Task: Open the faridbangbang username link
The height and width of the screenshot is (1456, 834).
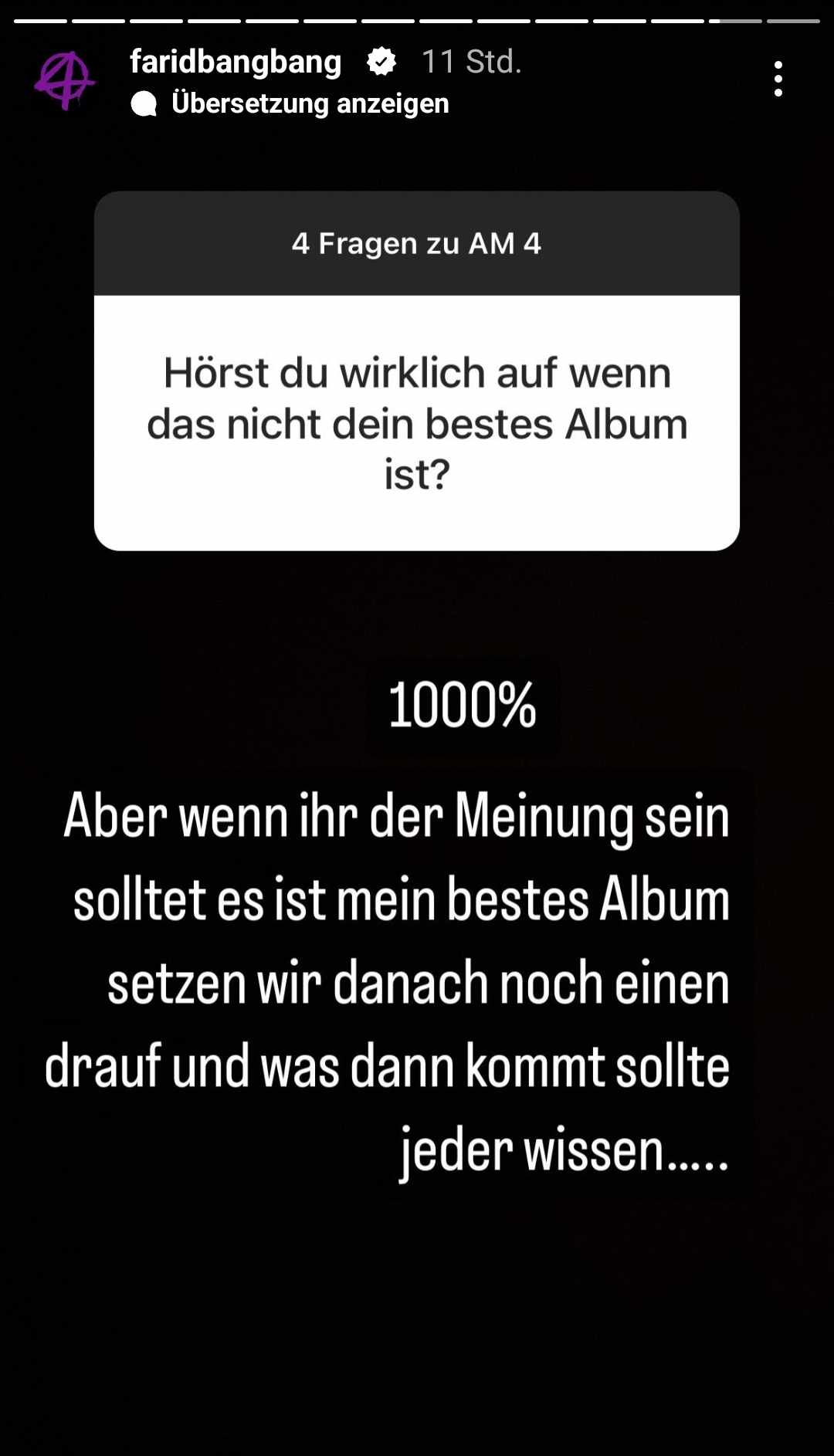Action: click(236, 62)
